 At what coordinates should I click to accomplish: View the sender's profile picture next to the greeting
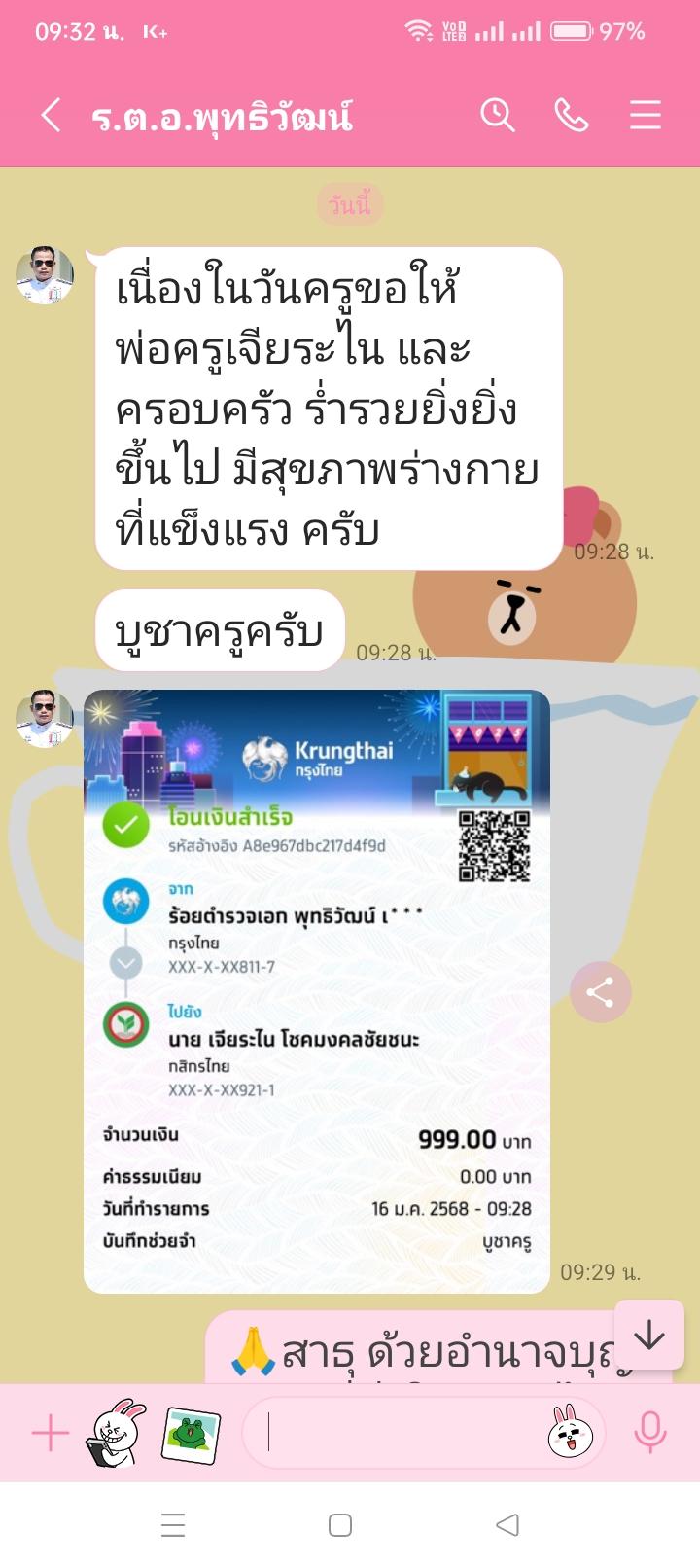click(x=45, y=275)
